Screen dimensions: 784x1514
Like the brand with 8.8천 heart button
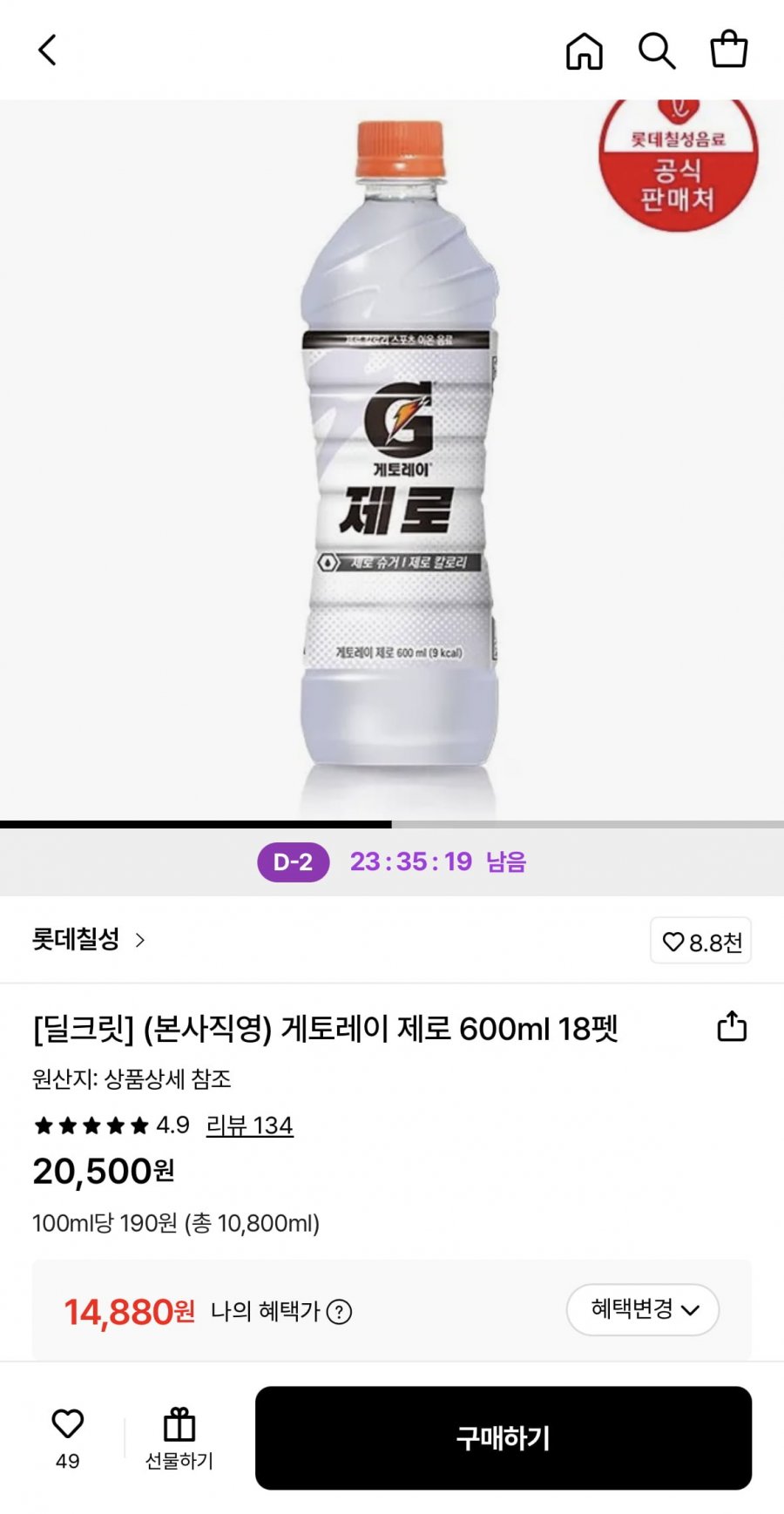[701, 941]
